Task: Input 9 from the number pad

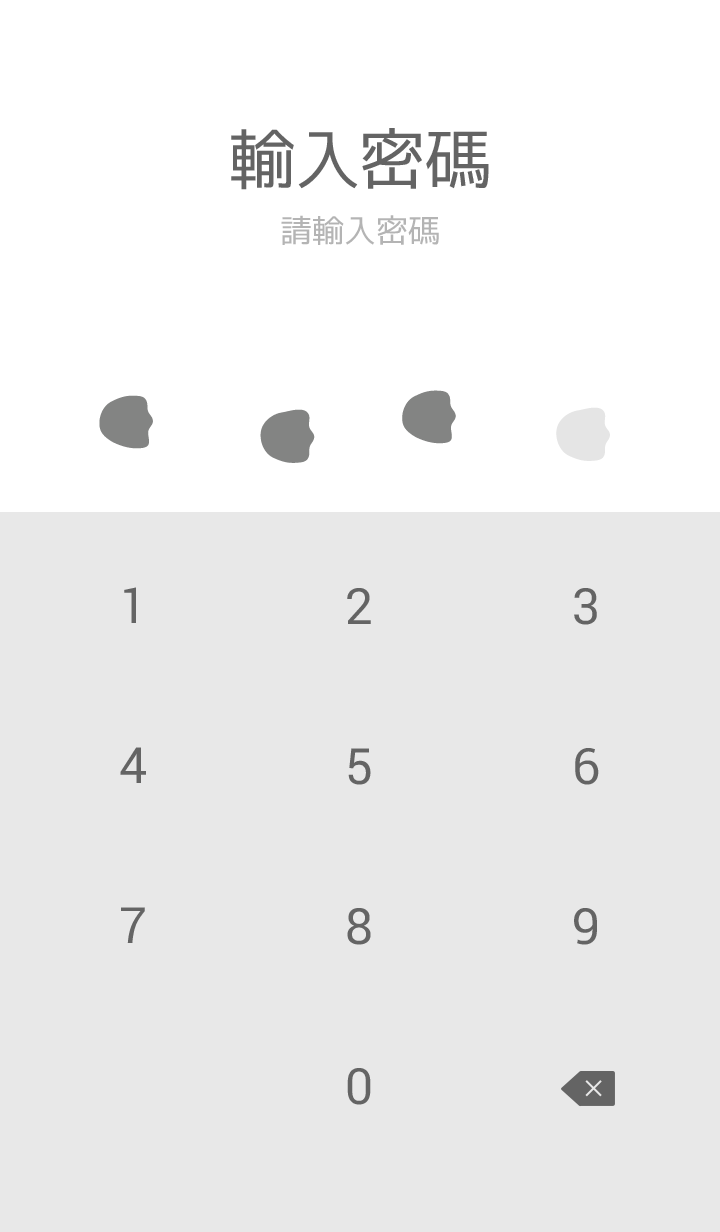Action: (586, 927)
